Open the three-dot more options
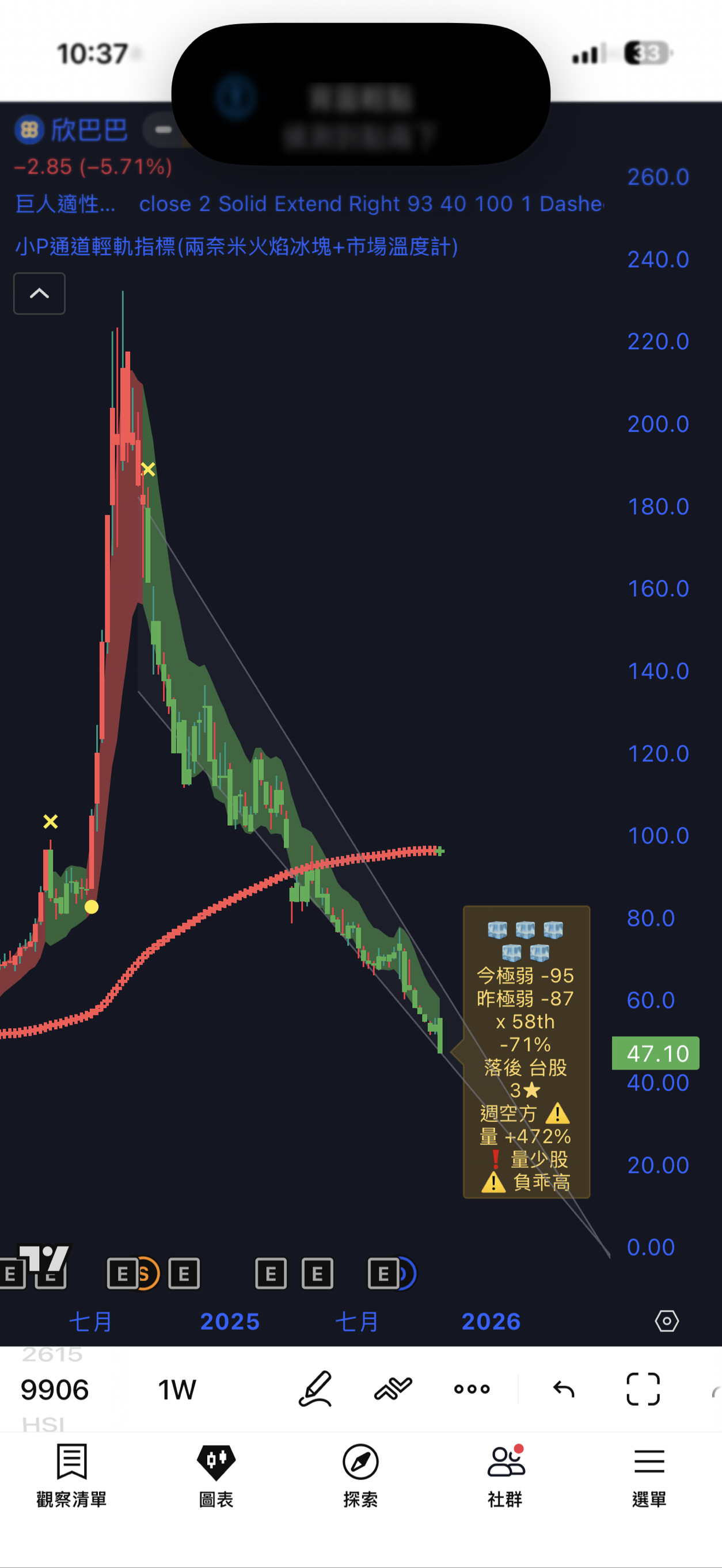 pyautogui.click(x=472, y=1388)
